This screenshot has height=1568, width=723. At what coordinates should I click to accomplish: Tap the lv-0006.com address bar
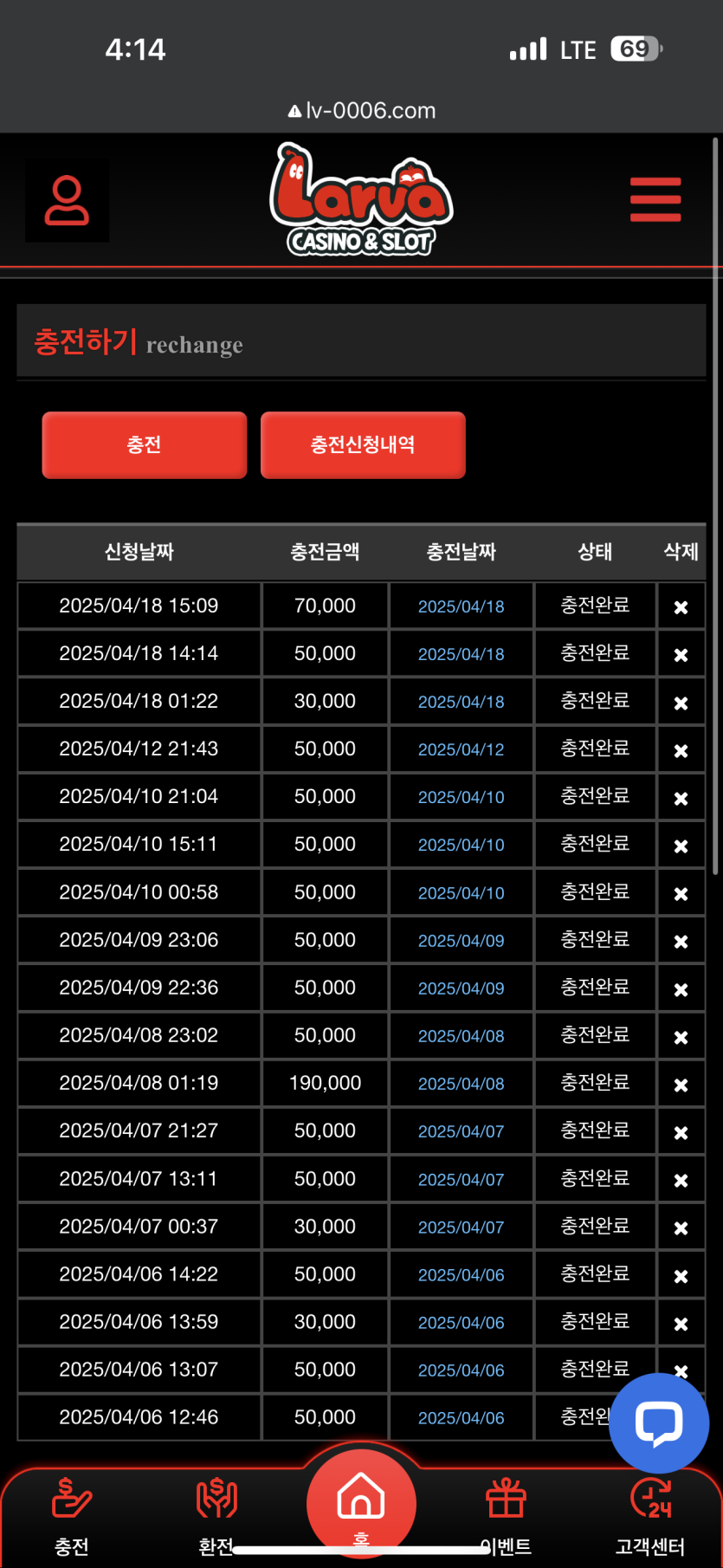(362, 111)
